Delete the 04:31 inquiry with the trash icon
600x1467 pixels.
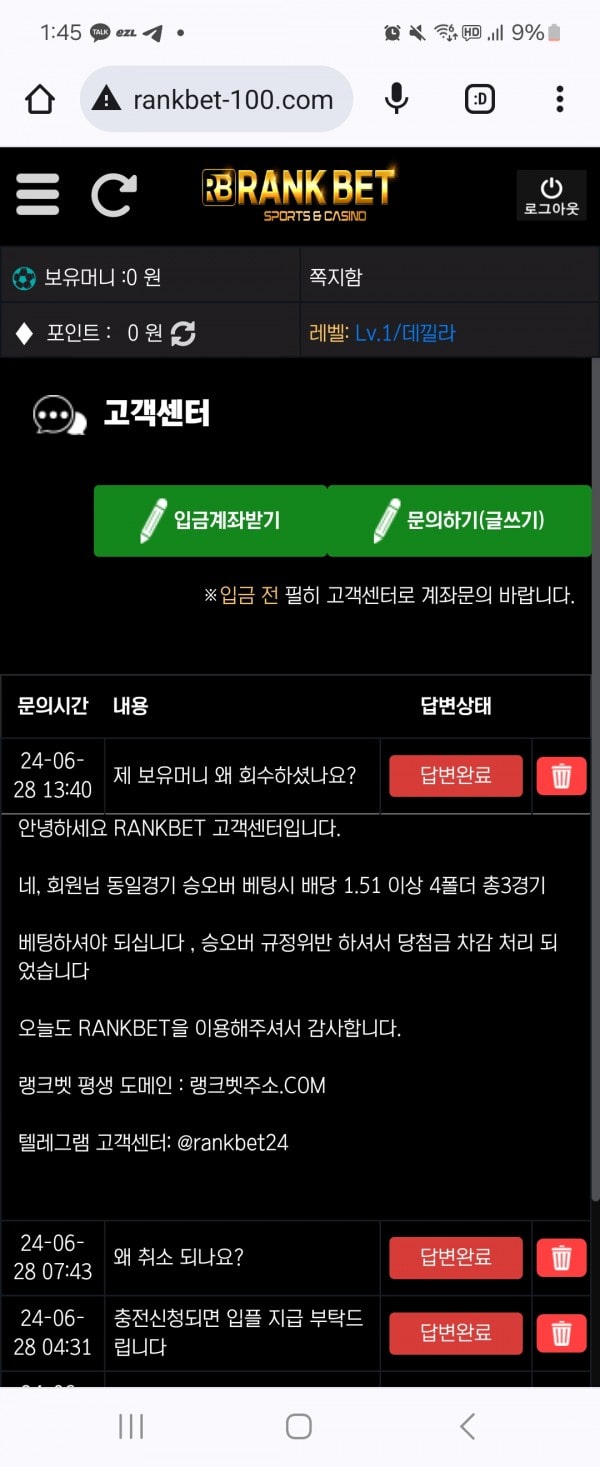(561, 1332)
